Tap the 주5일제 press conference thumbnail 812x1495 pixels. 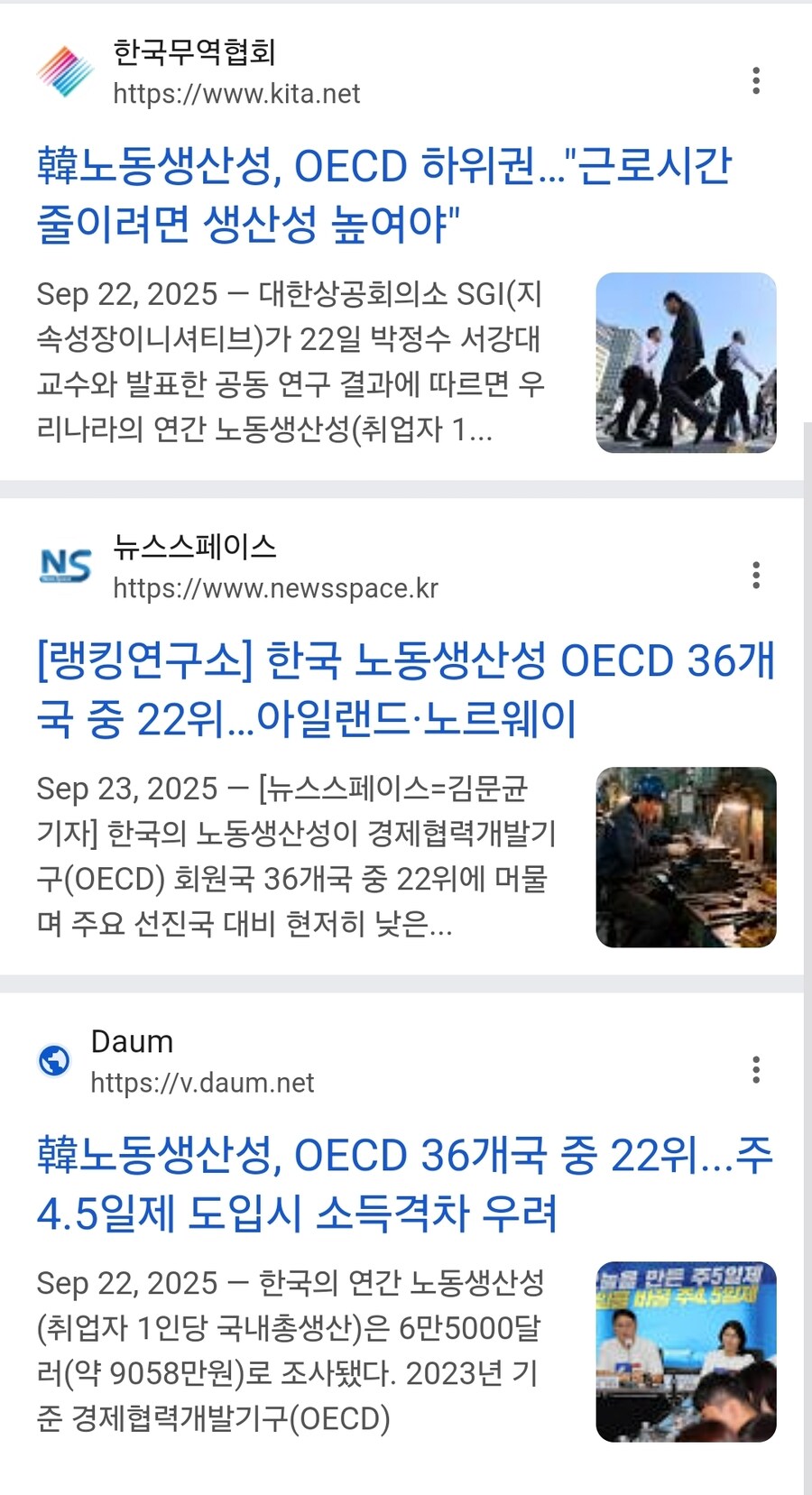tap(686, 1352)
